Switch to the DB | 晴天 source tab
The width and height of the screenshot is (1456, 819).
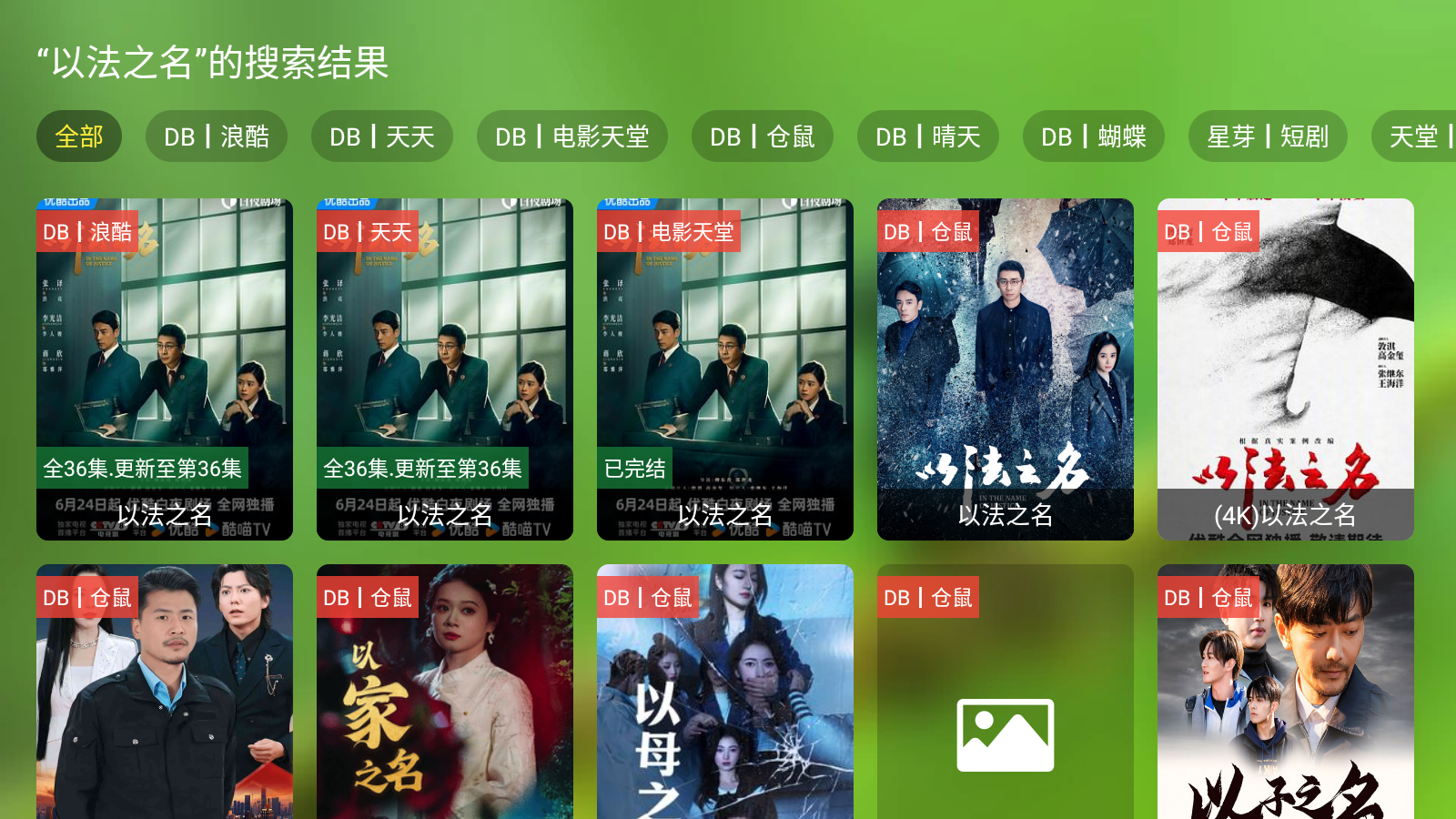[927, 136]
